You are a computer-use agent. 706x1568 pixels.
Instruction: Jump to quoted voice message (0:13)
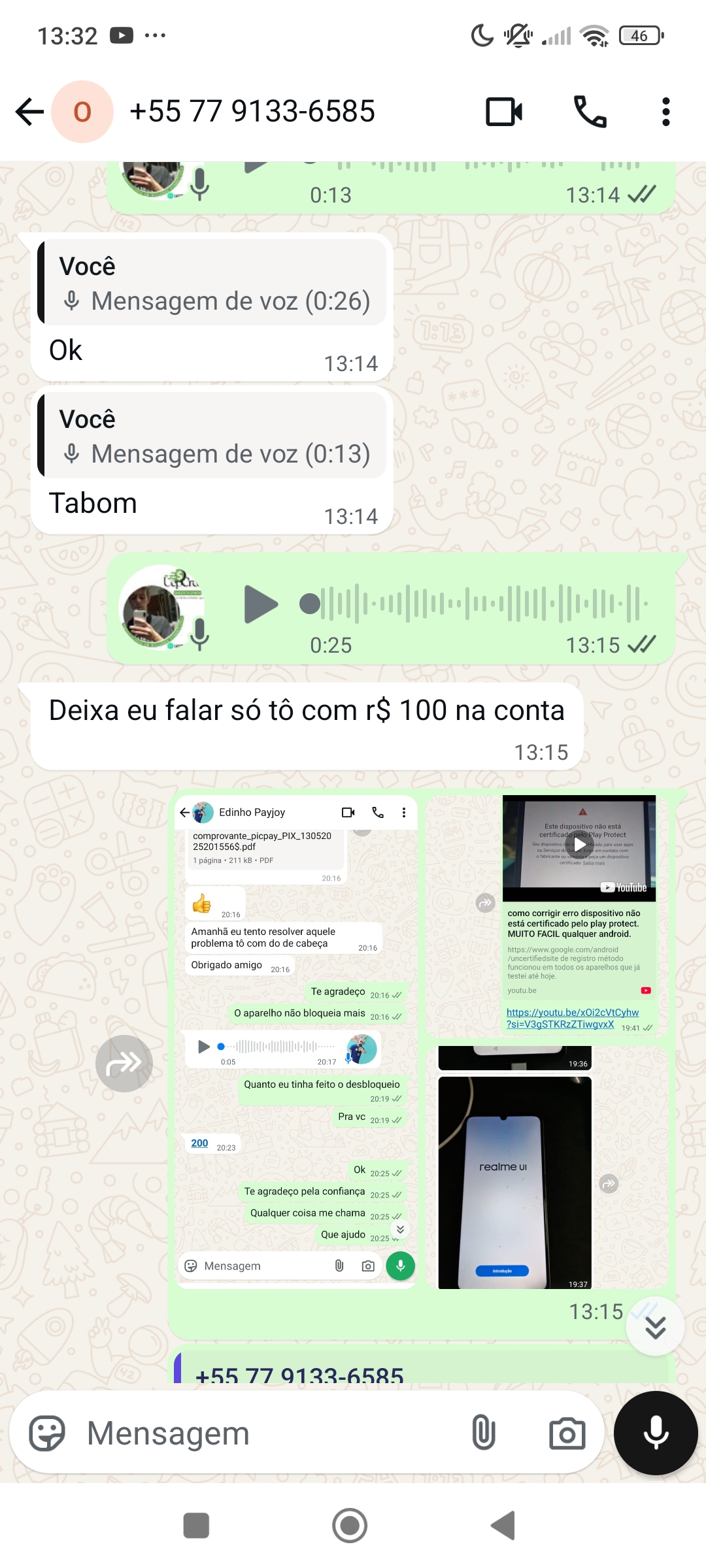tap(212, 436)
